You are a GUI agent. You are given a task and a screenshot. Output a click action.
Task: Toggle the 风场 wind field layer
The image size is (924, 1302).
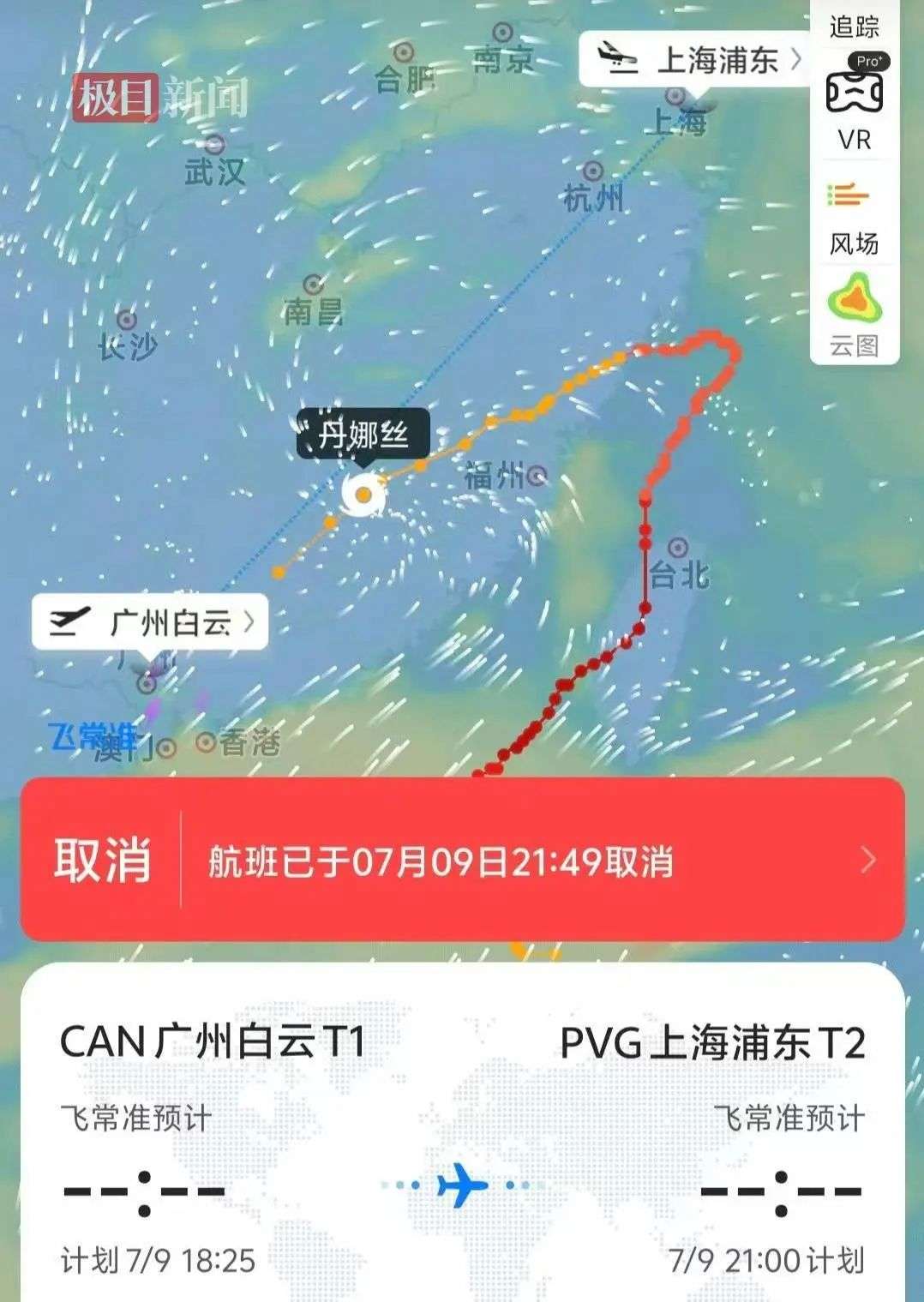[854, 218]
